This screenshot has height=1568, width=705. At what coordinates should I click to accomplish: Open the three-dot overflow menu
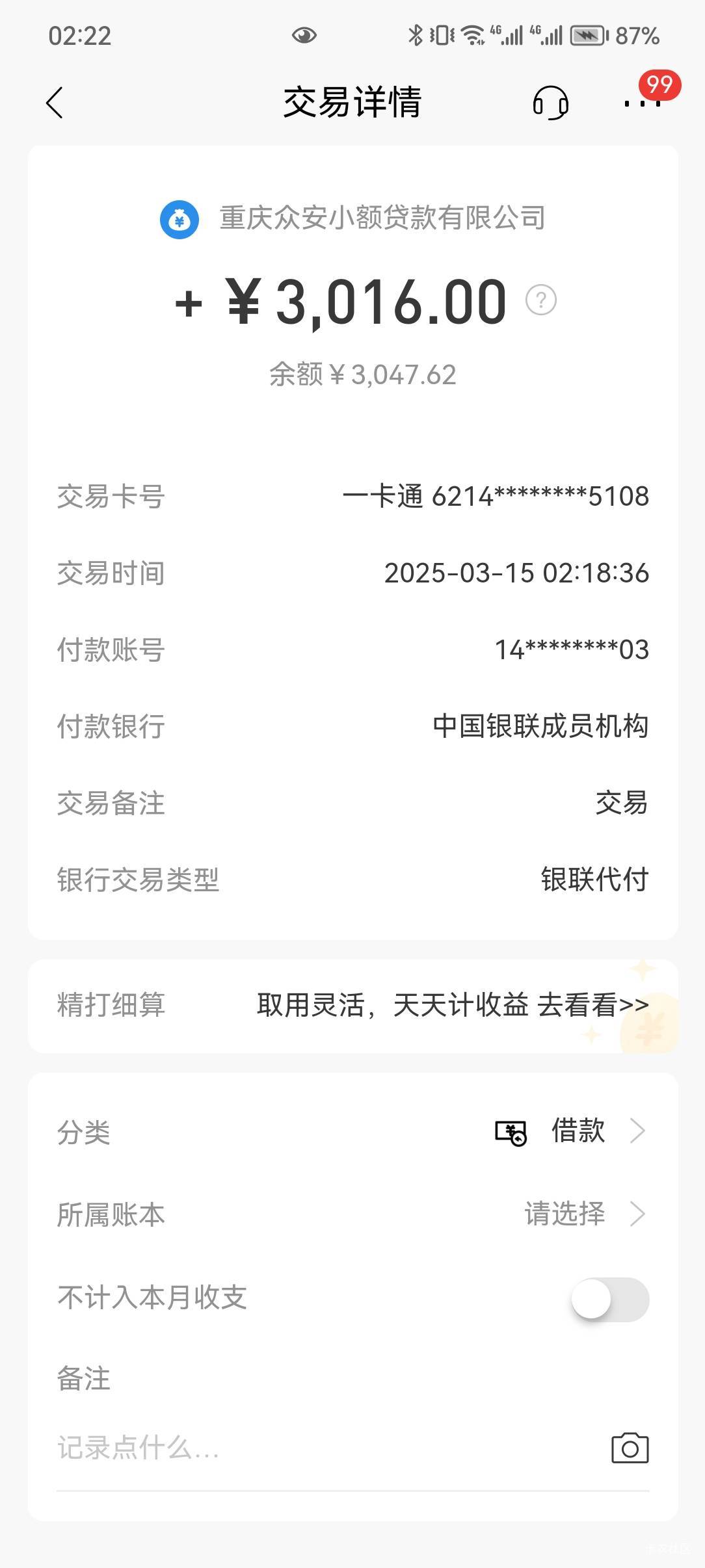tap(643, 103)
